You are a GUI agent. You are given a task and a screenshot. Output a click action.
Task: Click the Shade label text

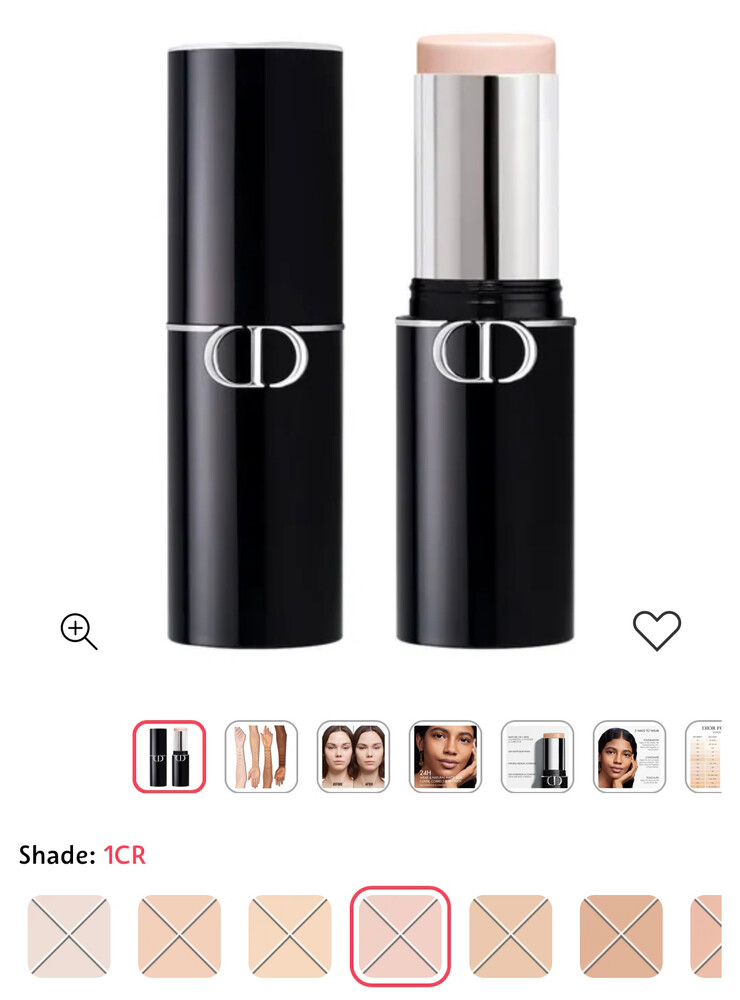(53, 855)
